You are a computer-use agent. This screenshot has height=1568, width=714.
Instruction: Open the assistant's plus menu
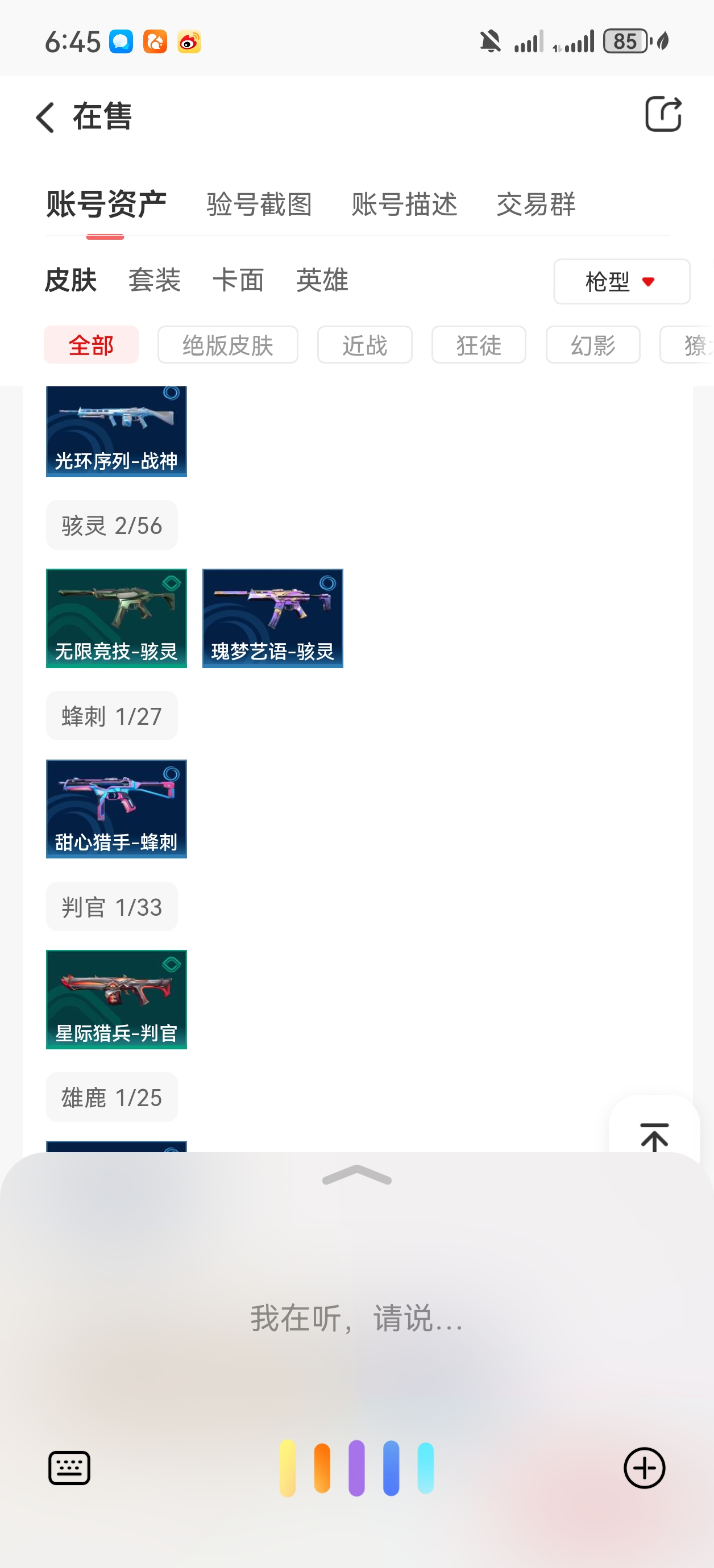pos(644,1468)
